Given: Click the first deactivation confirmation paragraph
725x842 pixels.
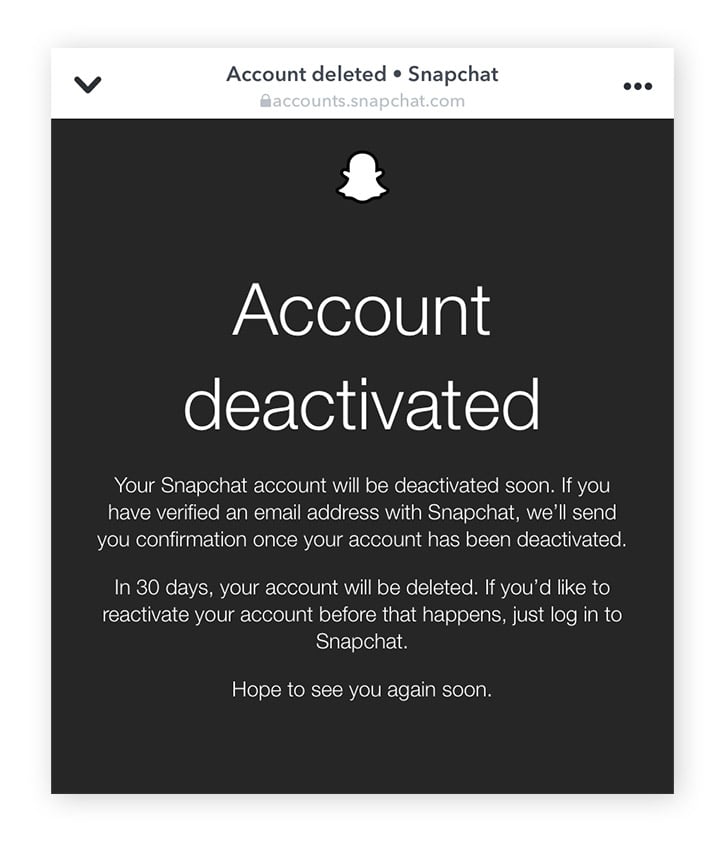Looking at the screenshot, I should pos(362,511).
